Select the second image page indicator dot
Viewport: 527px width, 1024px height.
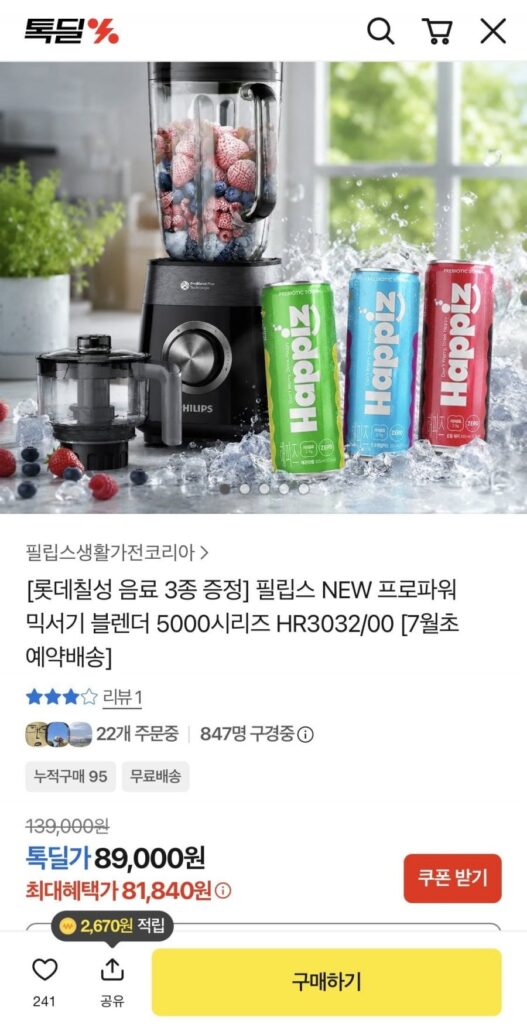(x=244, y=488)
